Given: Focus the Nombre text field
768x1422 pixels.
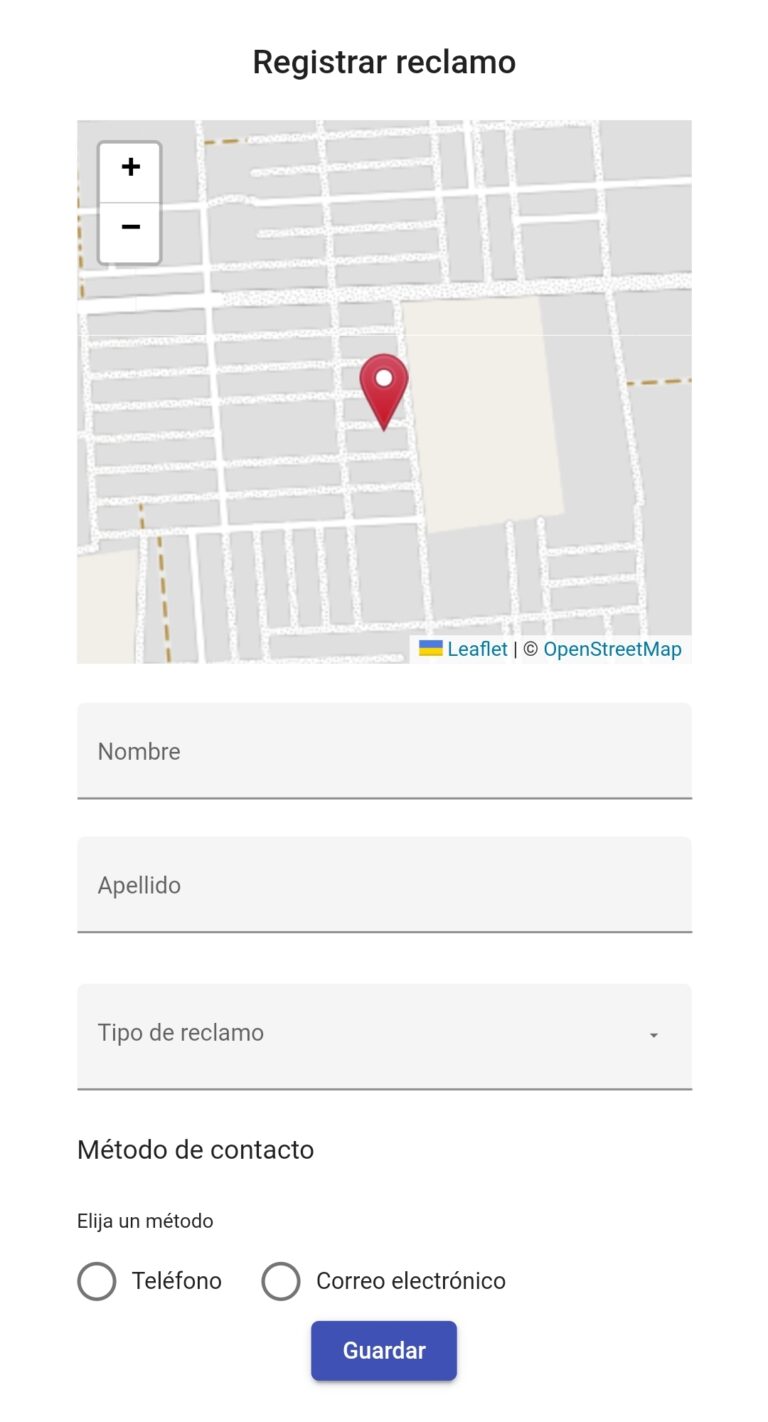Looking at the screenshot, I should point(384,751).
